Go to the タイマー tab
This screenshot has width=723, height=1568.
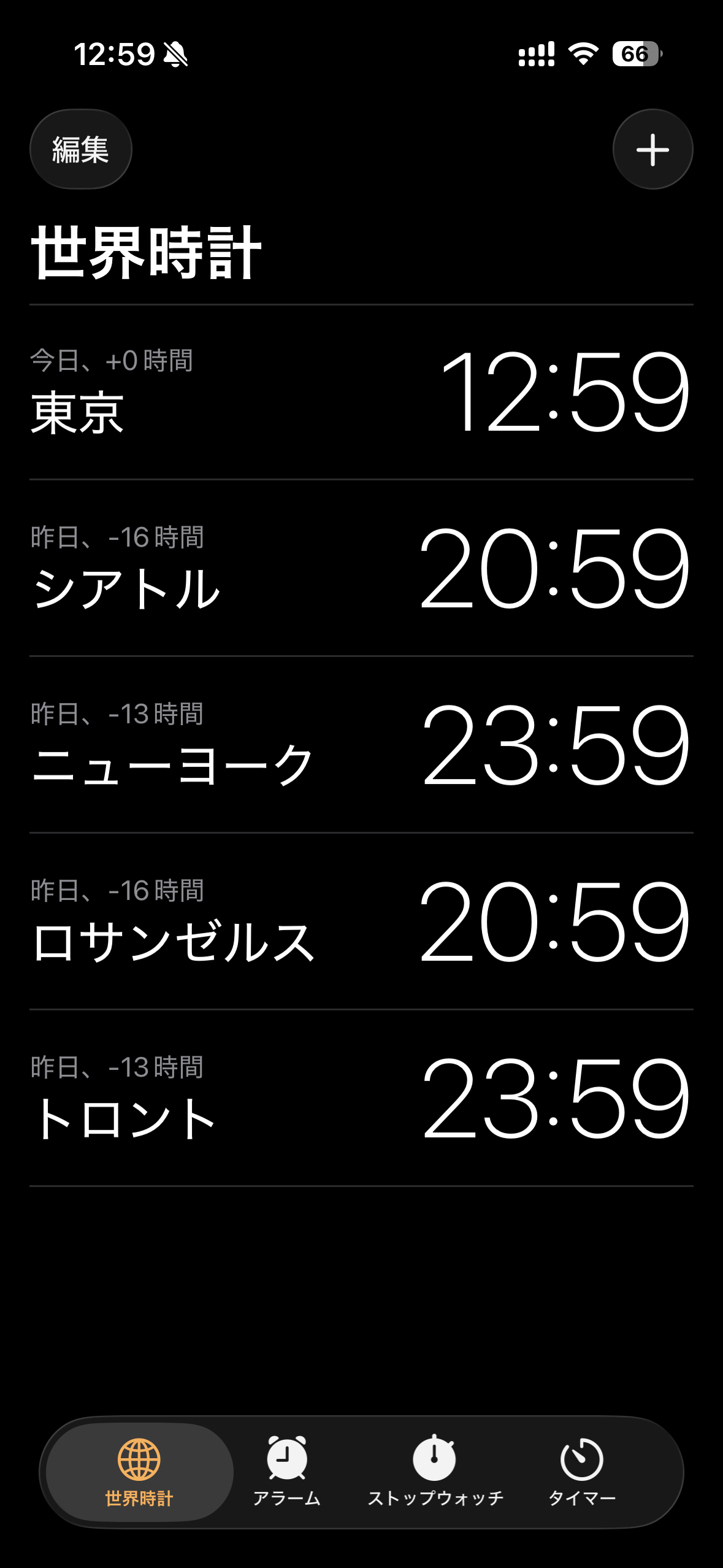tap(581, 1471)
